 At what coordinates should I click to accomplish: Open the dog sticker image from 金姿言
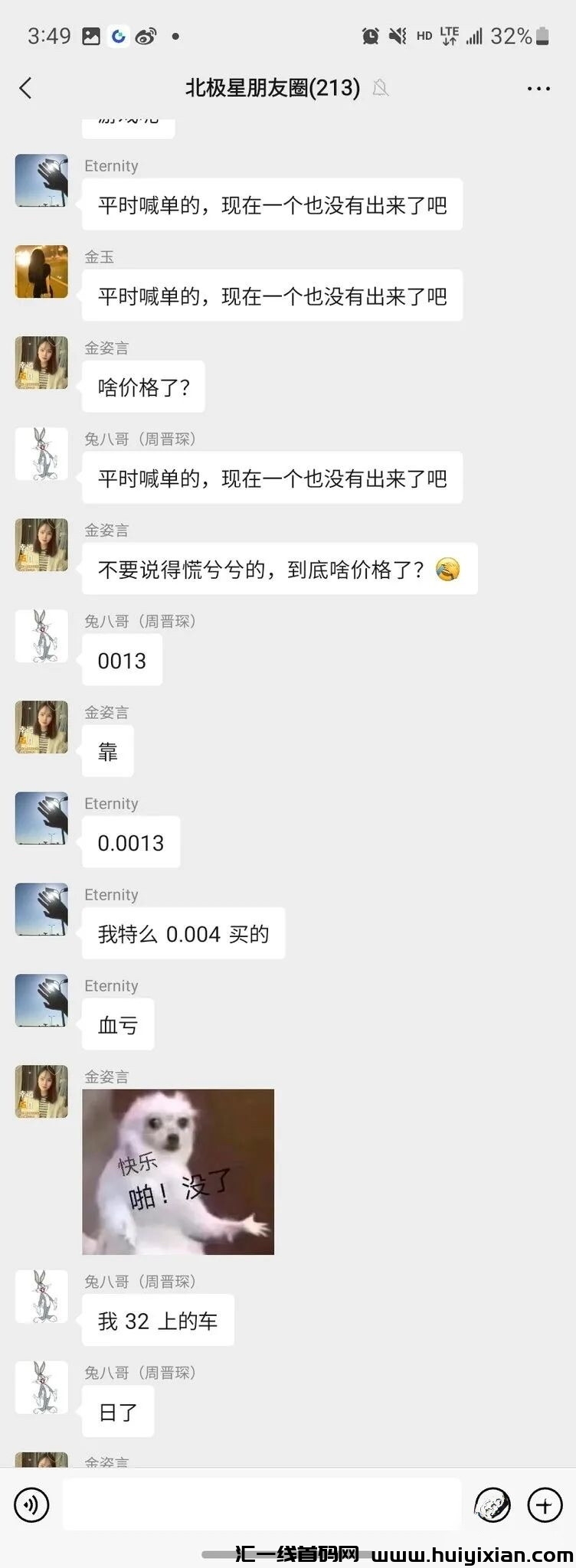pos(178,1171)
